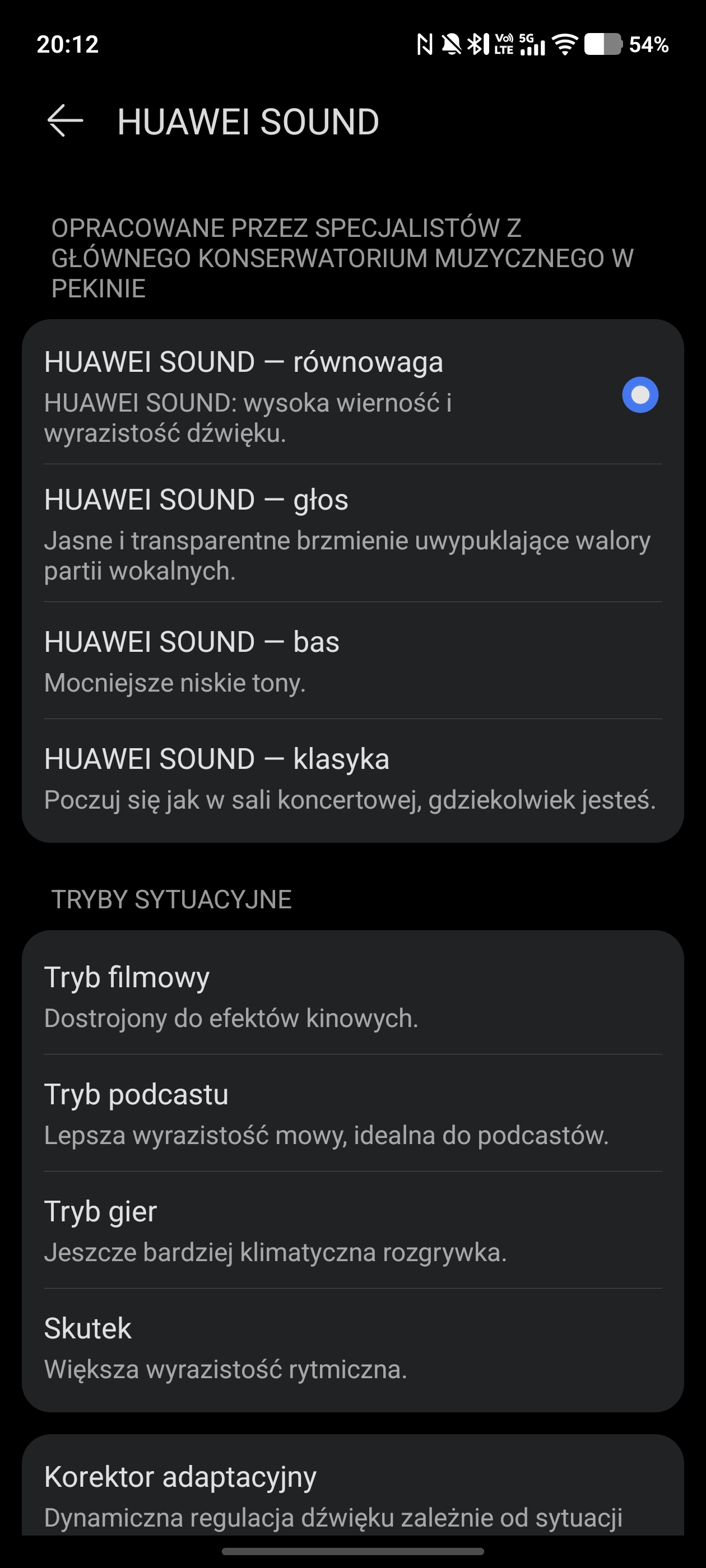Screen dimensions: 706x1568
Task: Select the HUAWEI SOUND równowaga radio button
Action: pos(640,395)
